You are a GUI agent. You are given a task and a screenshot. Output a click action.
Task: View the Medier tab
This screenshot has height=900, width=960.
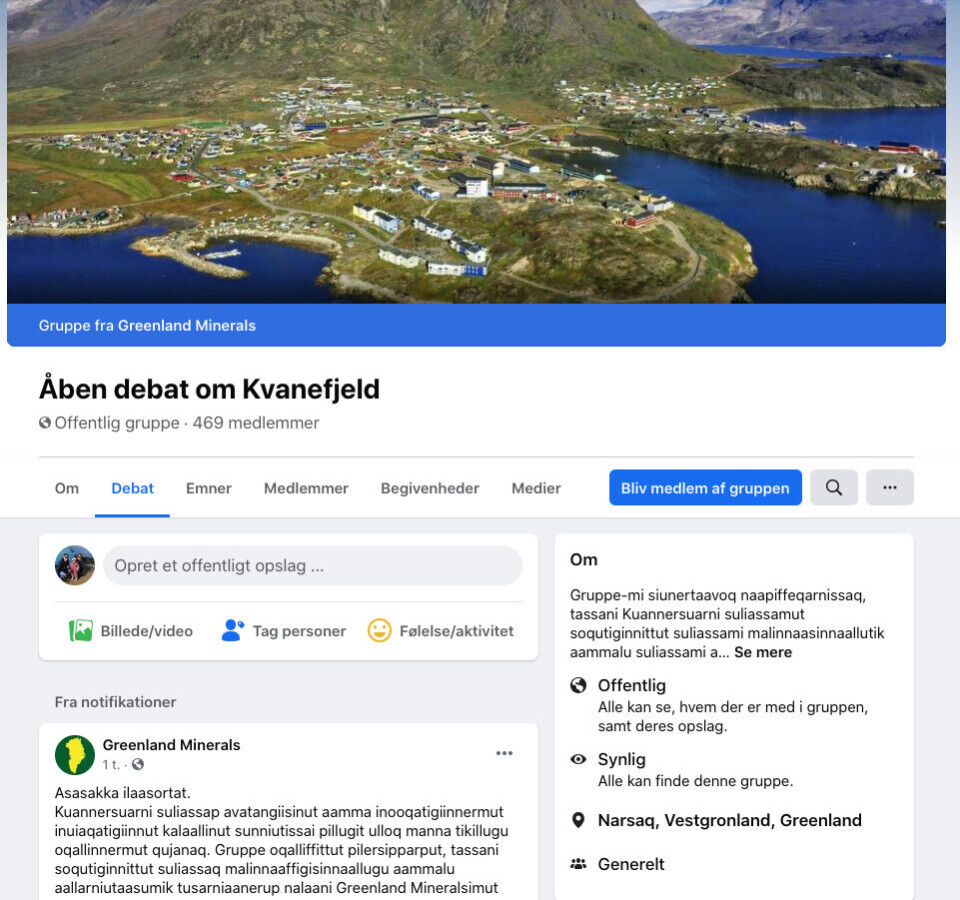click(x=536, y=488)
